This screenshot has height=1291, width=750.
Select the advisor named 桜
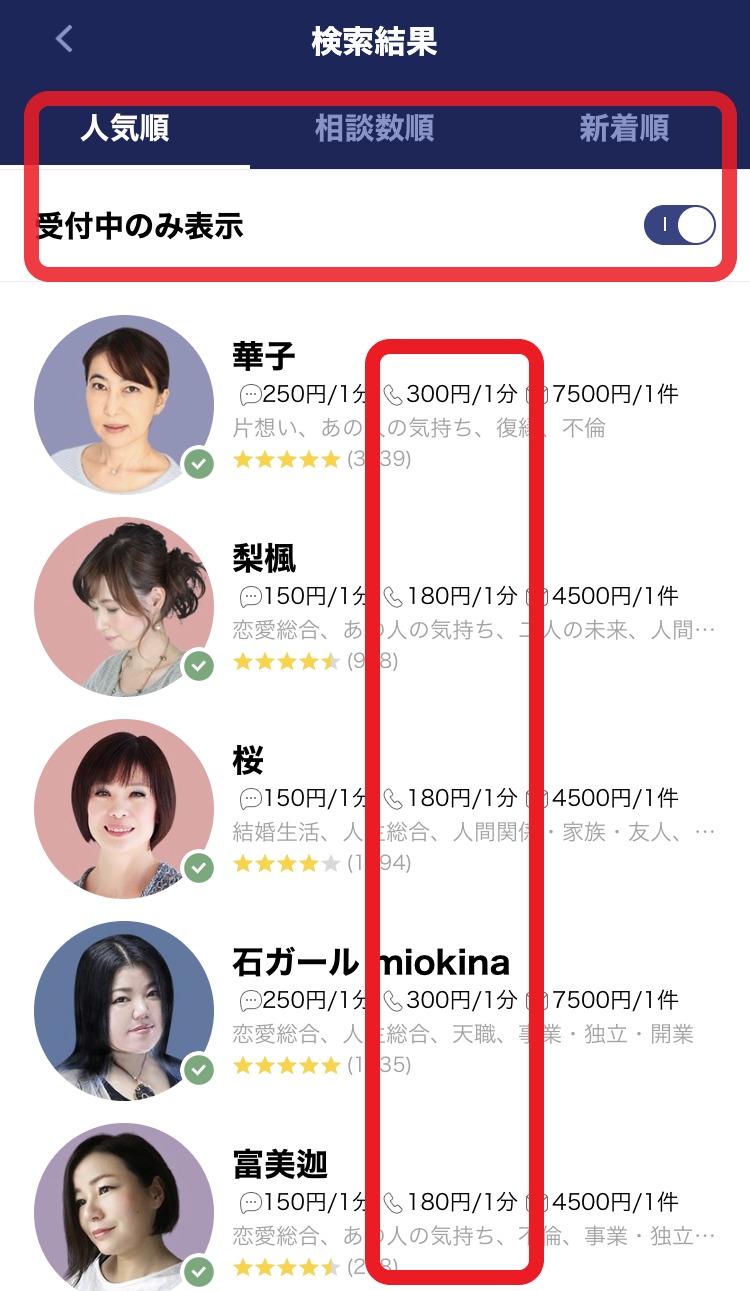click(248, 760)
